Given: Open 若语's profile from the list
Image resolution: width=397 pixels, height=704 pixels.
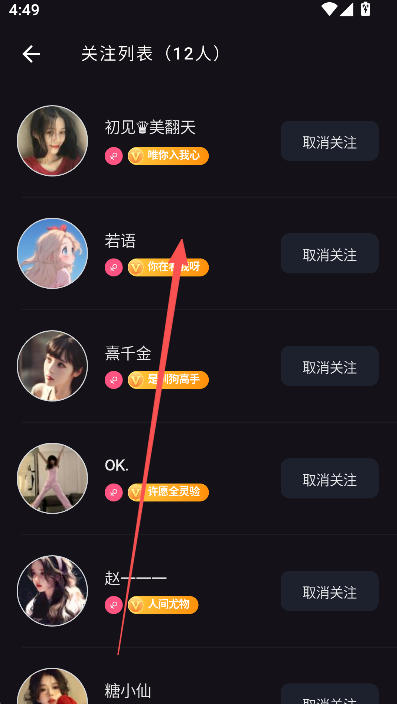Looking at the screenshot, I should pos(198,254).
